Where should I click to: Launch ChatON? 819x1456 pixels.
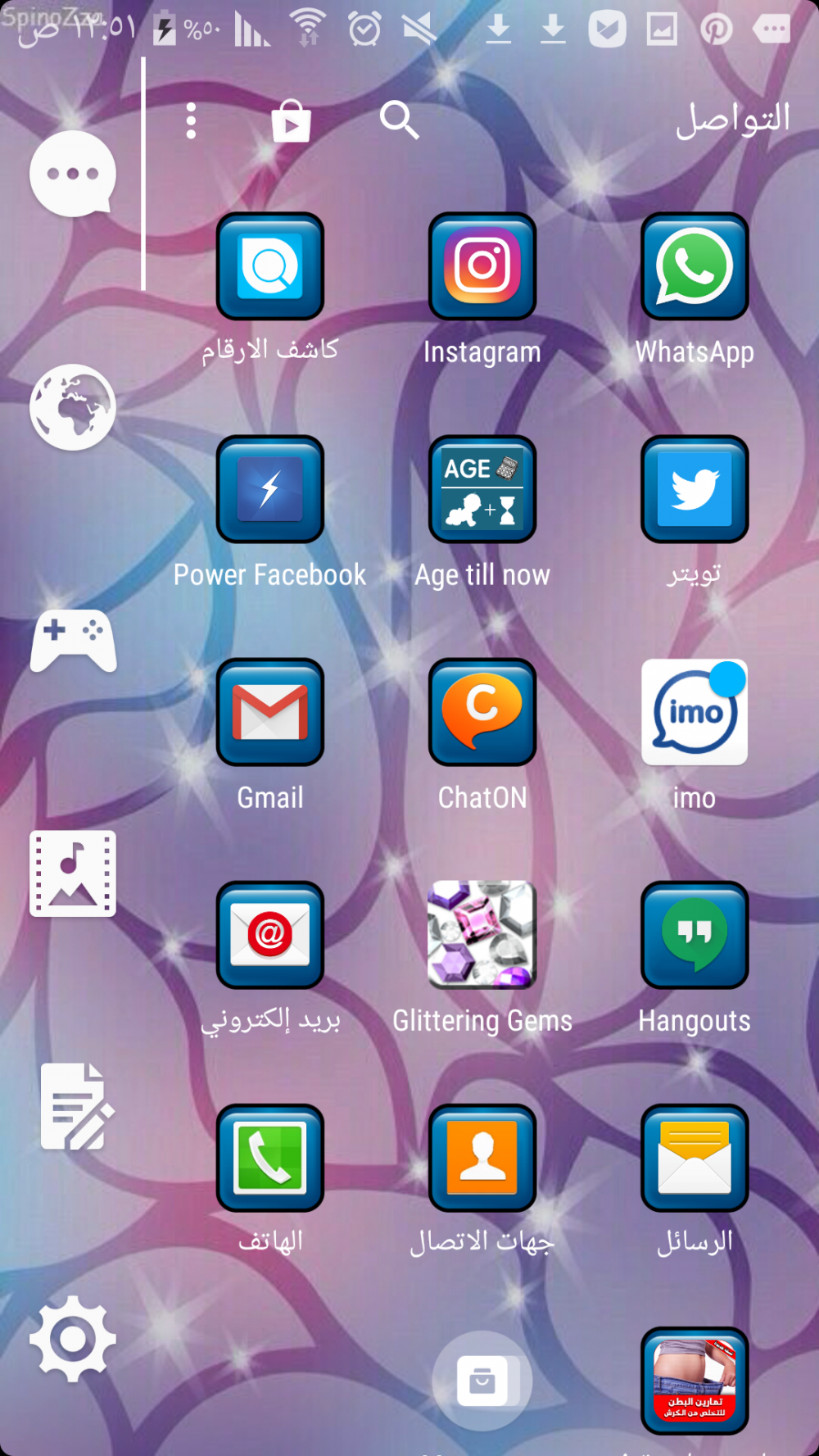tap(482, 712)
